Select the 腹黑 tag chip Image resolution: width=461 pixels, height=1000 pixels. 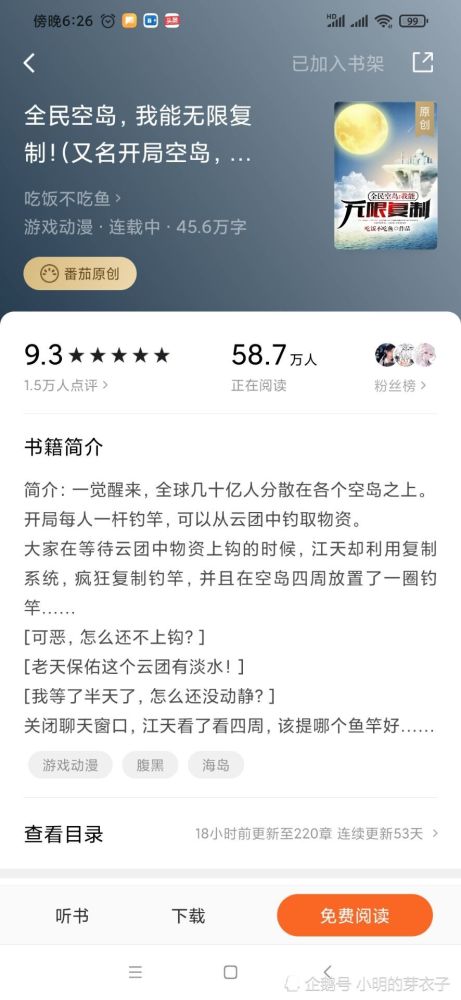(x=150, y=765)
